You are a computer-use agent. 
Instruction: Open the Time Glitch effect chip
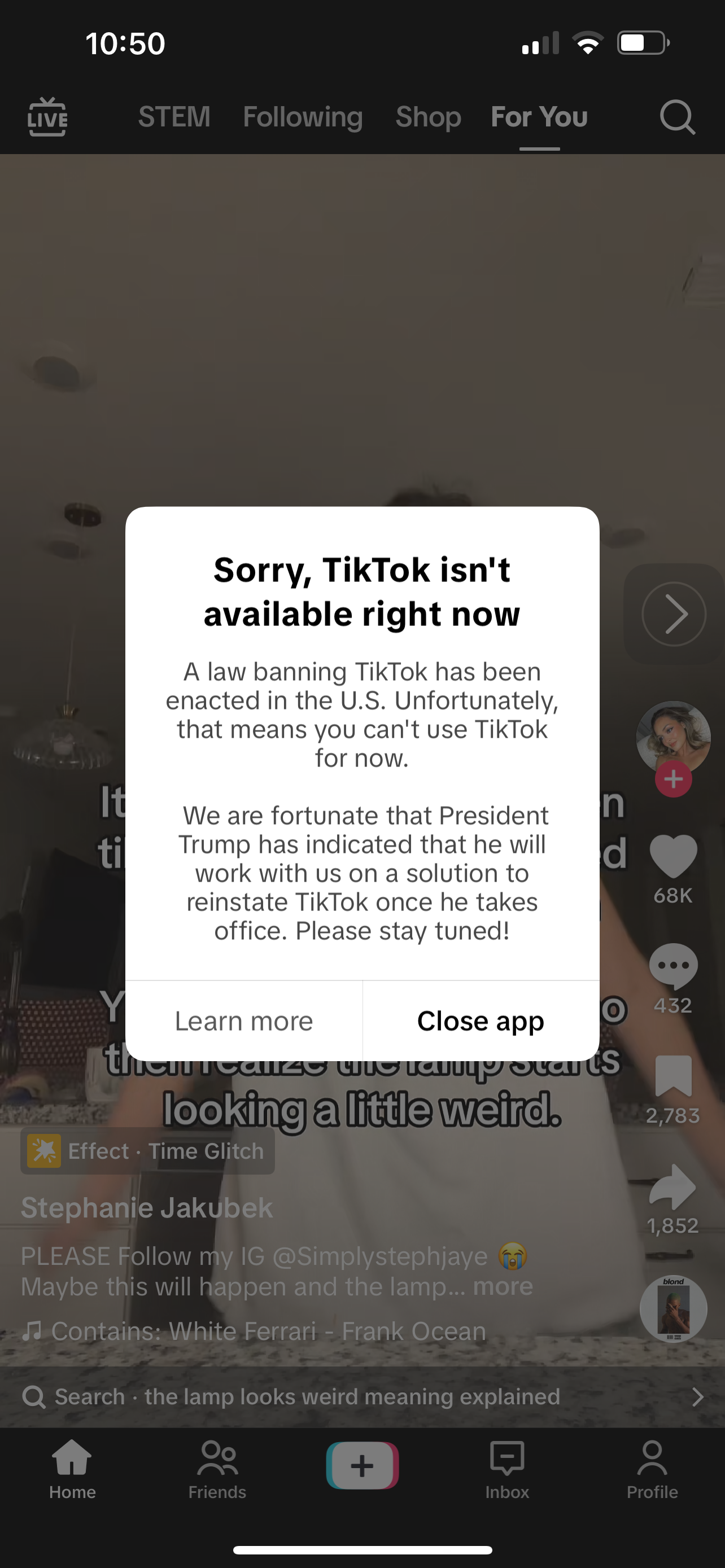click(147, 1151)
